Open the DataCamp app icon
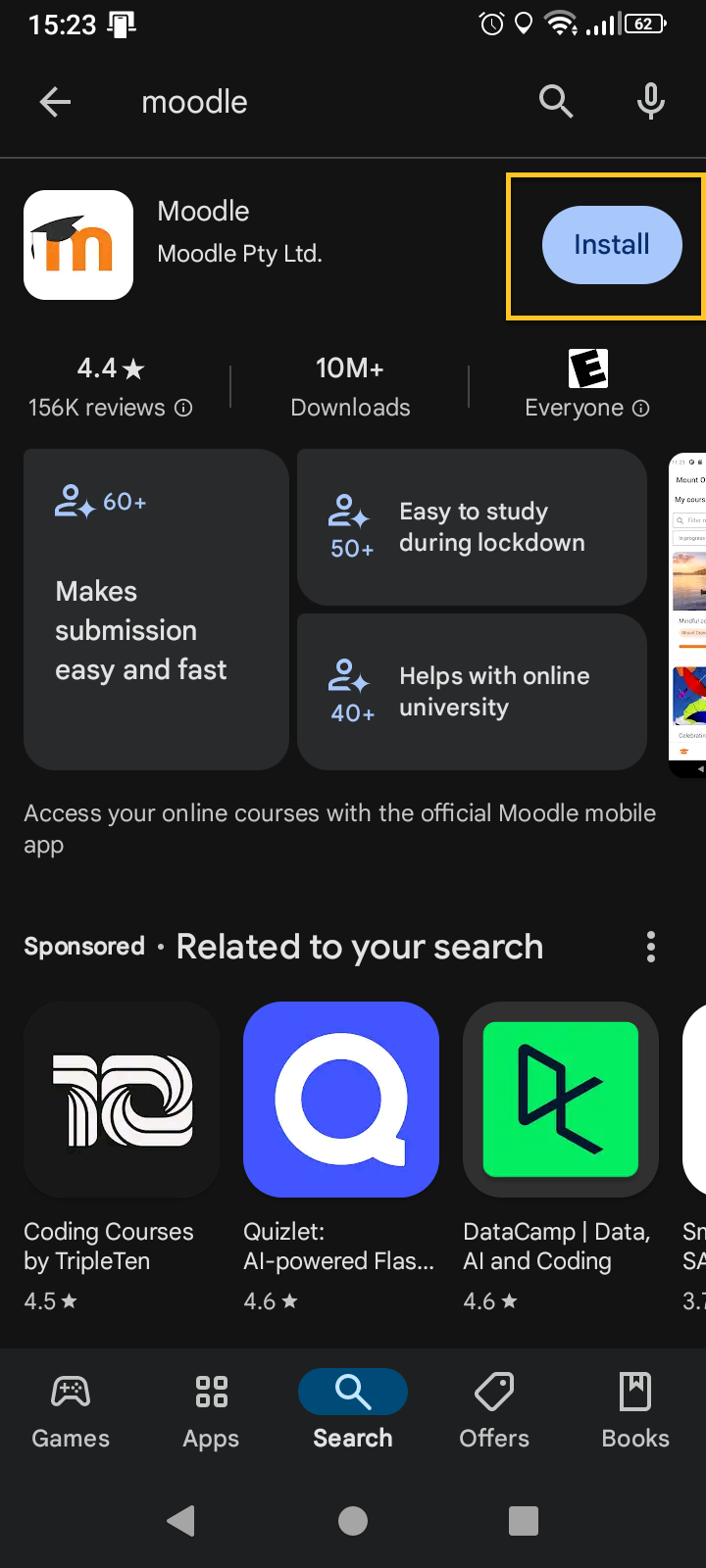 coord(560,1099)
